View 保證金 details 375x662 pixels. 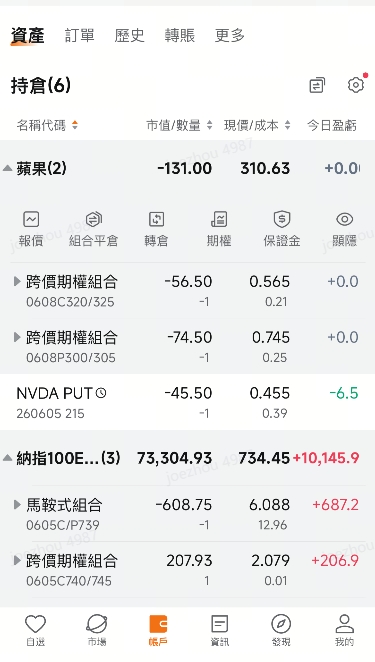[282, 229]
